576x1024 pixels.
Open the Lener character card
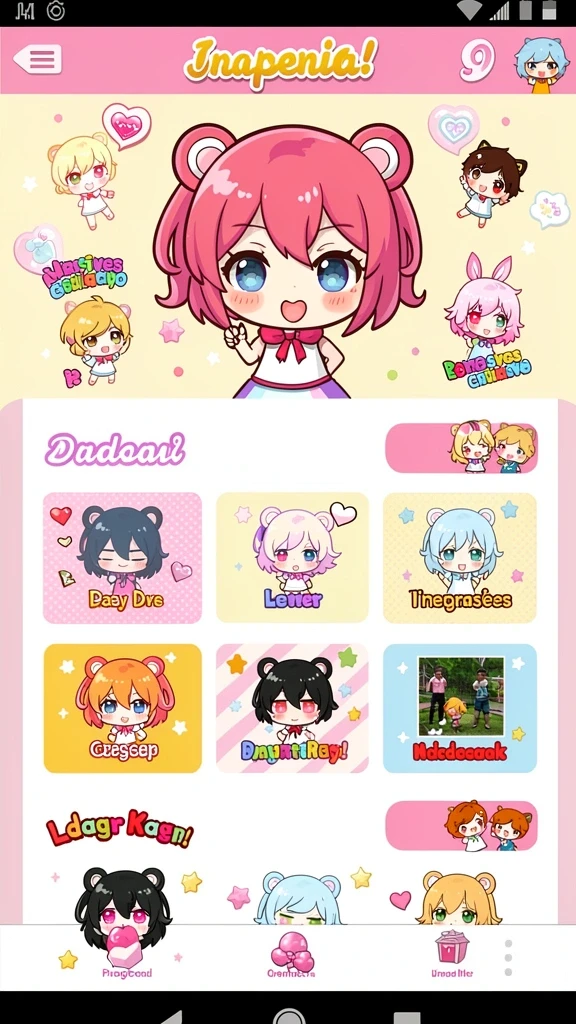pos(292,558)
